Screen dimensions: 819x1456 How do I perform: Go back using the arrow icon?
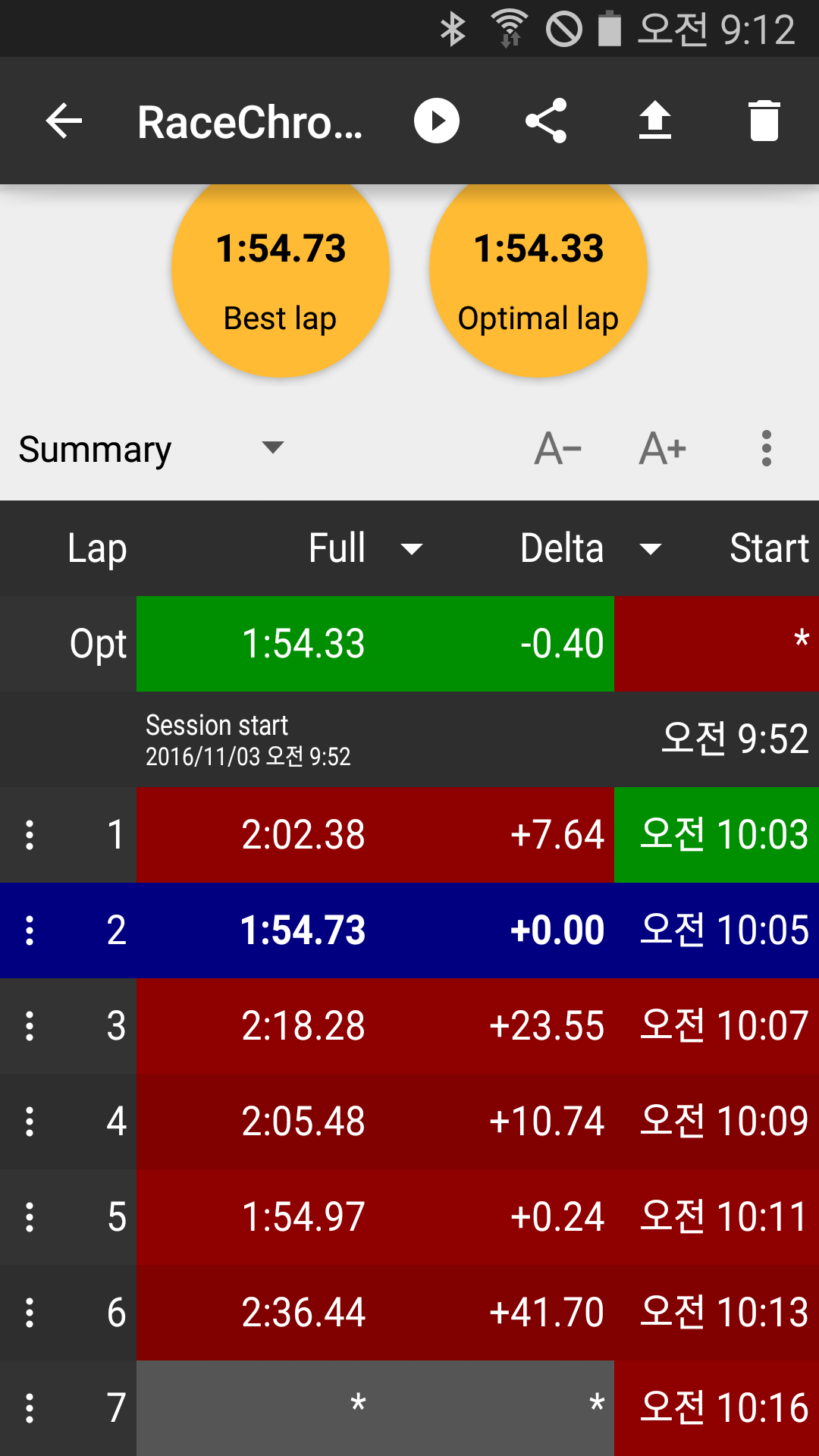64,121
